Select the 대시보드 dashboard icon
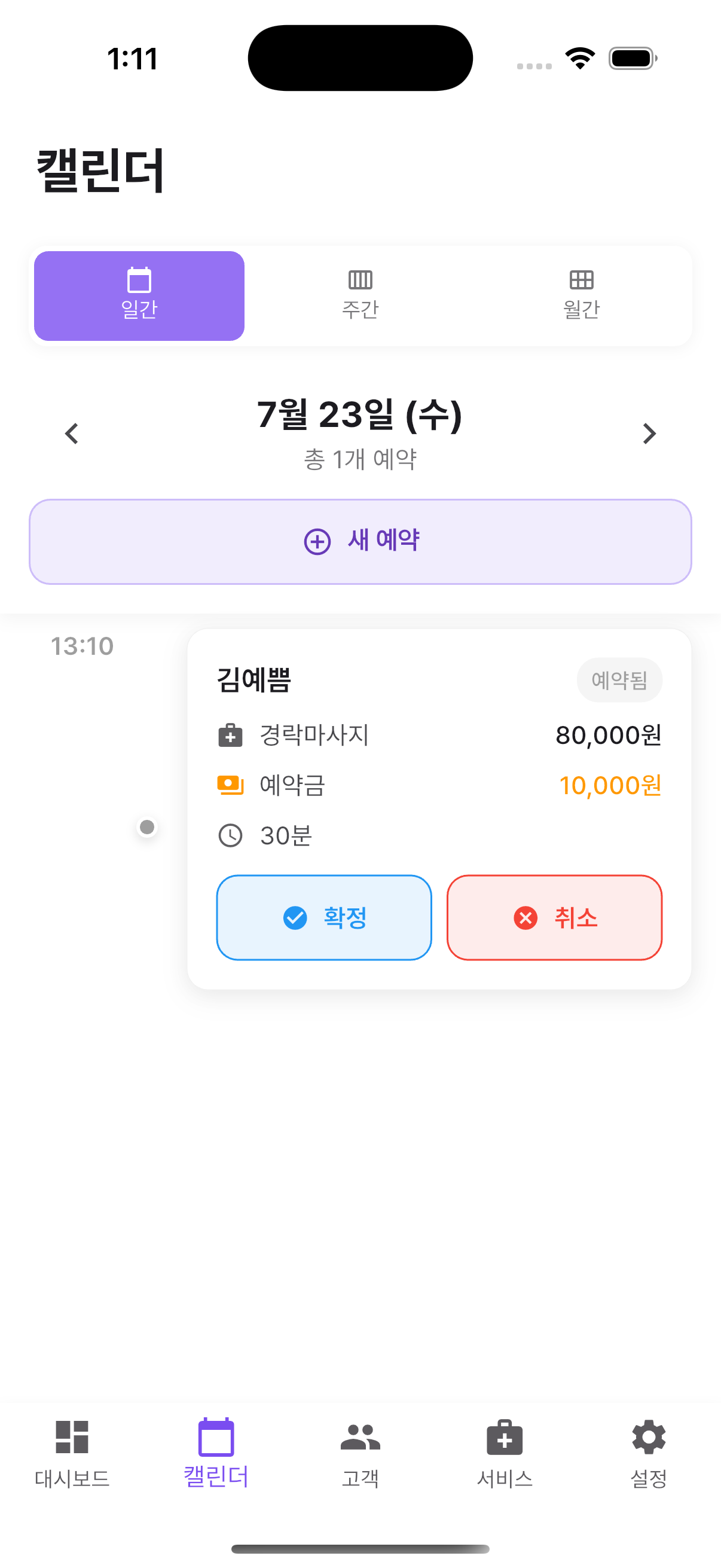 (x=71, y=1439)
